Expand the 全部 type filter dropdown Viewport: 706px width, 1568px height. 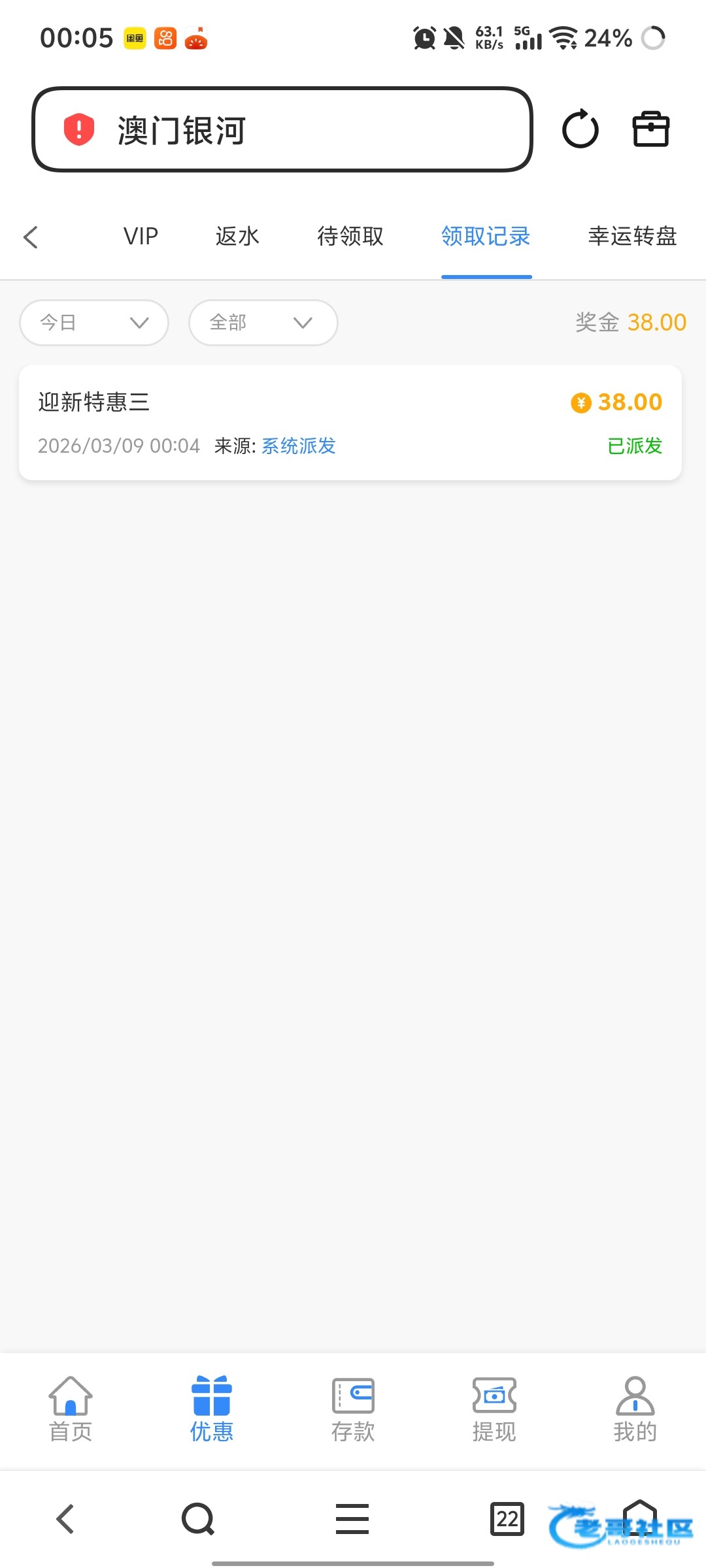[263, 322]
